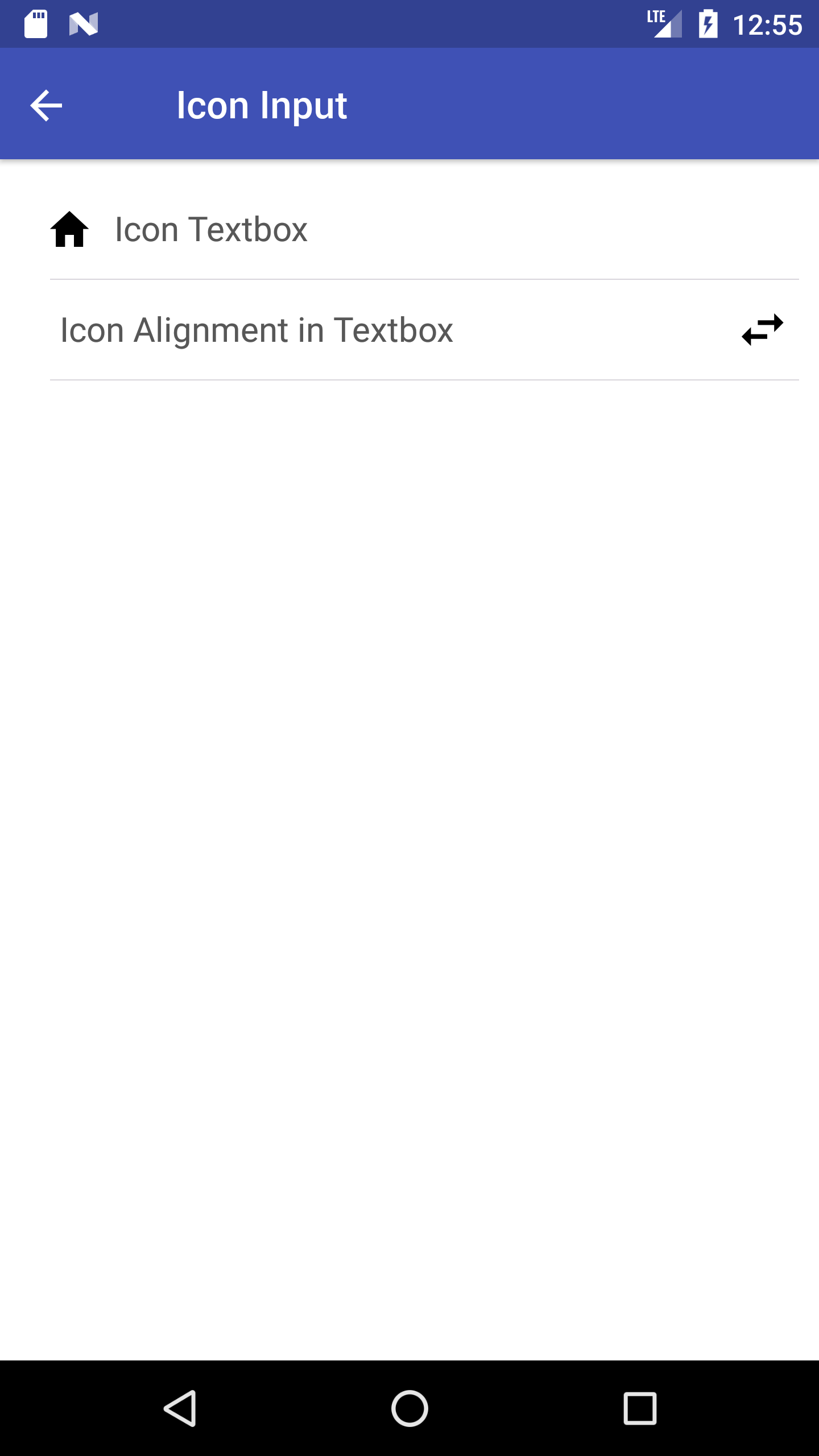Go back from Icon Input screen
The width and height of the screenshot is (819, 1456).
46,105
